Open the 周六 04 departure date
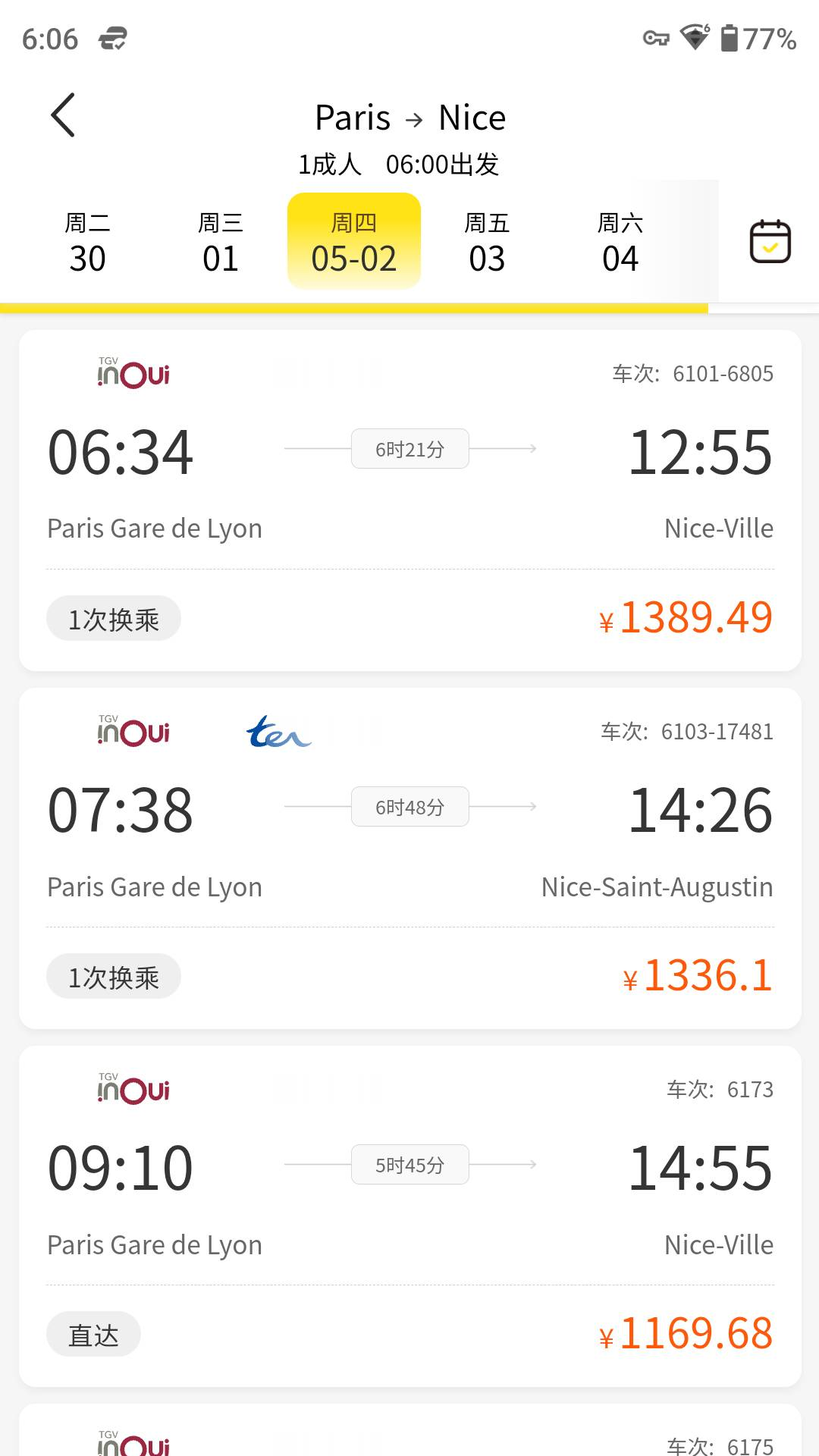Screen dimensions: 819x1456 [620, 240]
